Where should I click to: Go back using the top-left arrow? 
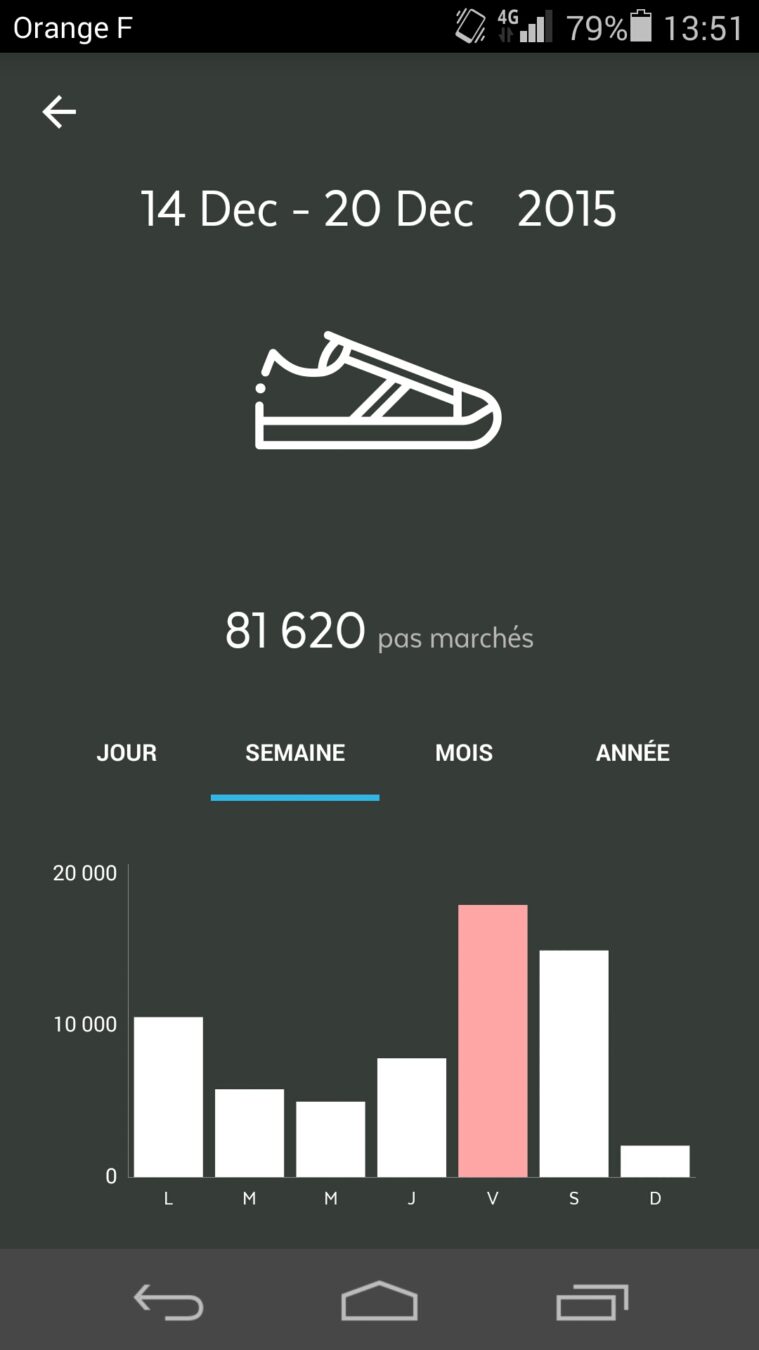59,112
